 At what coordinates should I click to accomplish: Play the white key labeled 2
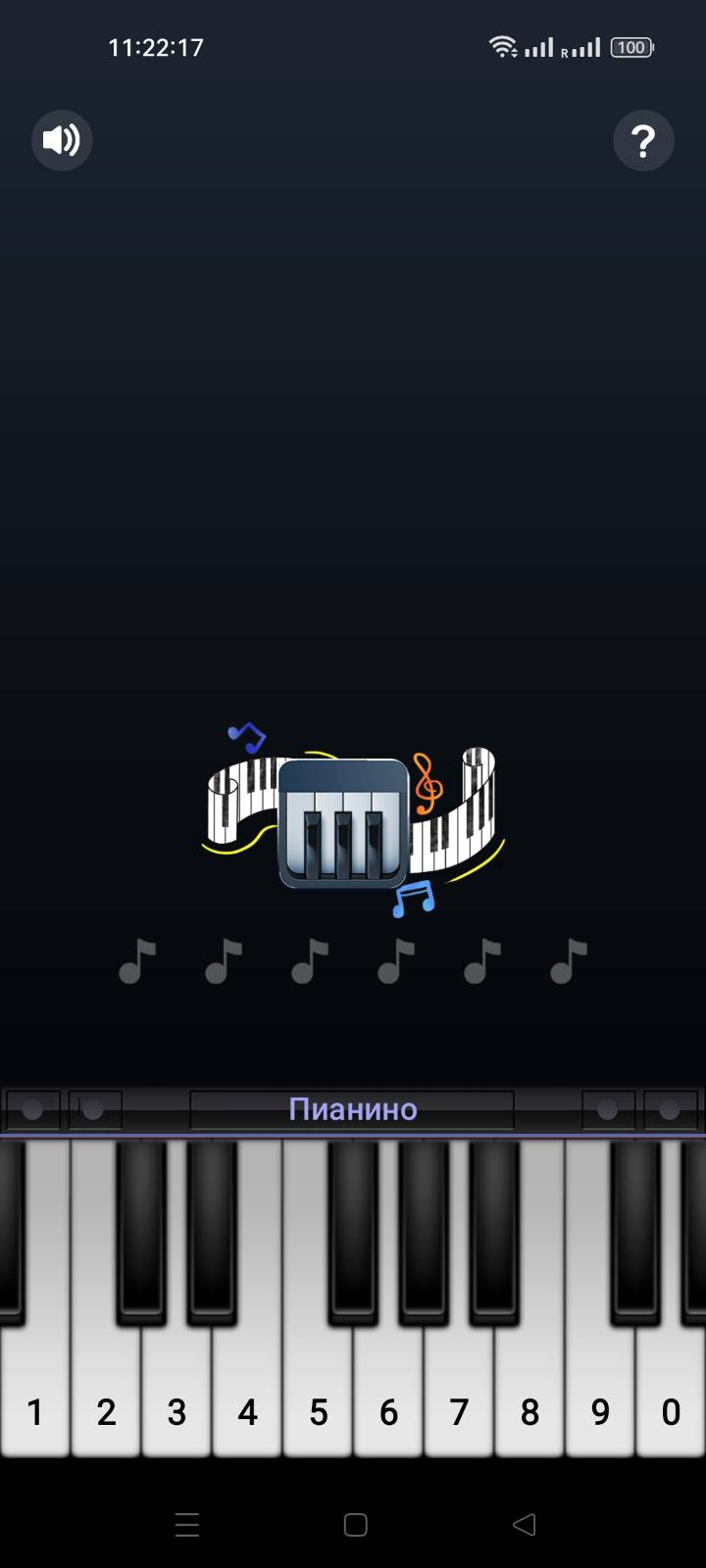tap(106, 1401)
